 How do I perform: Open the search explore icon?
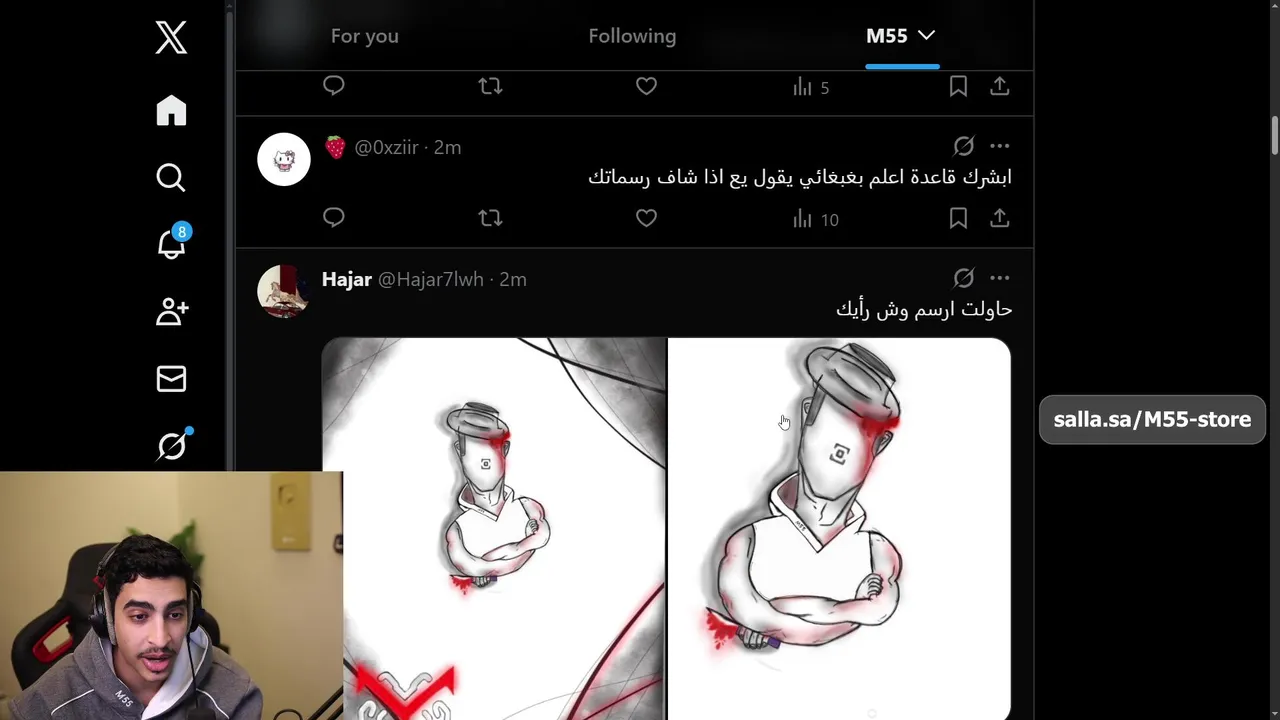coord(171,178)
